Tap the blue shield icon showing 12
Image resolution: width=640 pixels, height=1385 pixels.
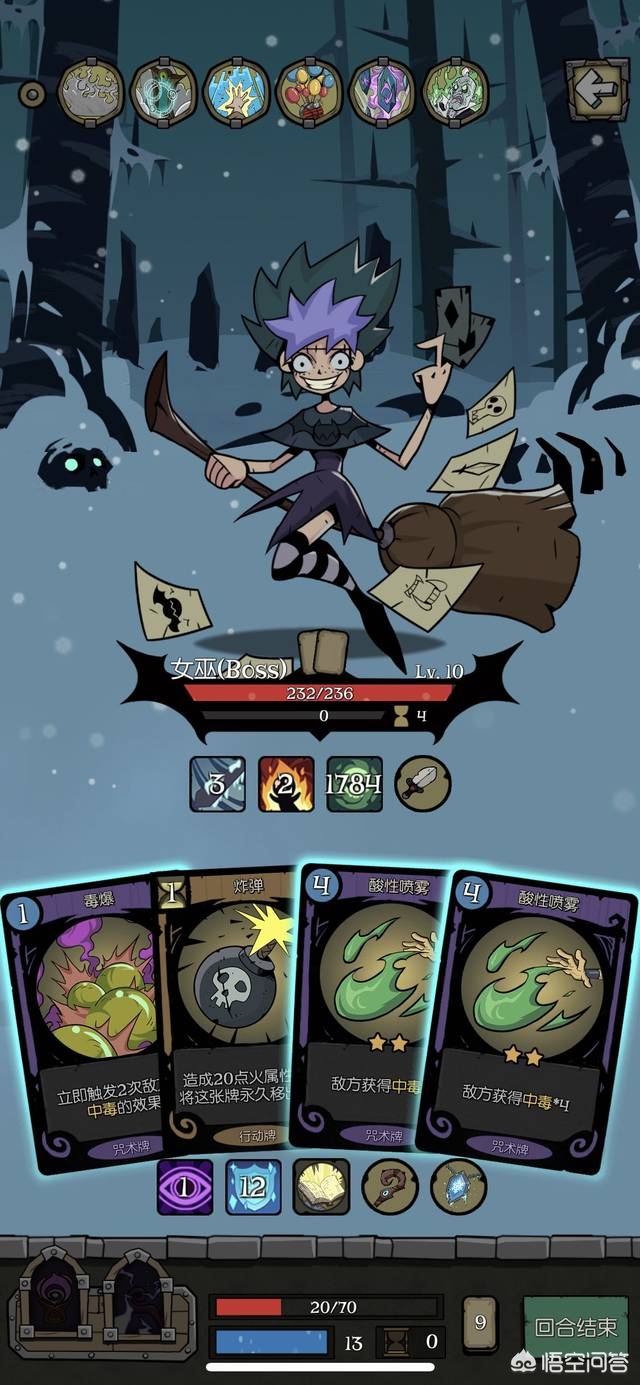tap(253, 1187)
